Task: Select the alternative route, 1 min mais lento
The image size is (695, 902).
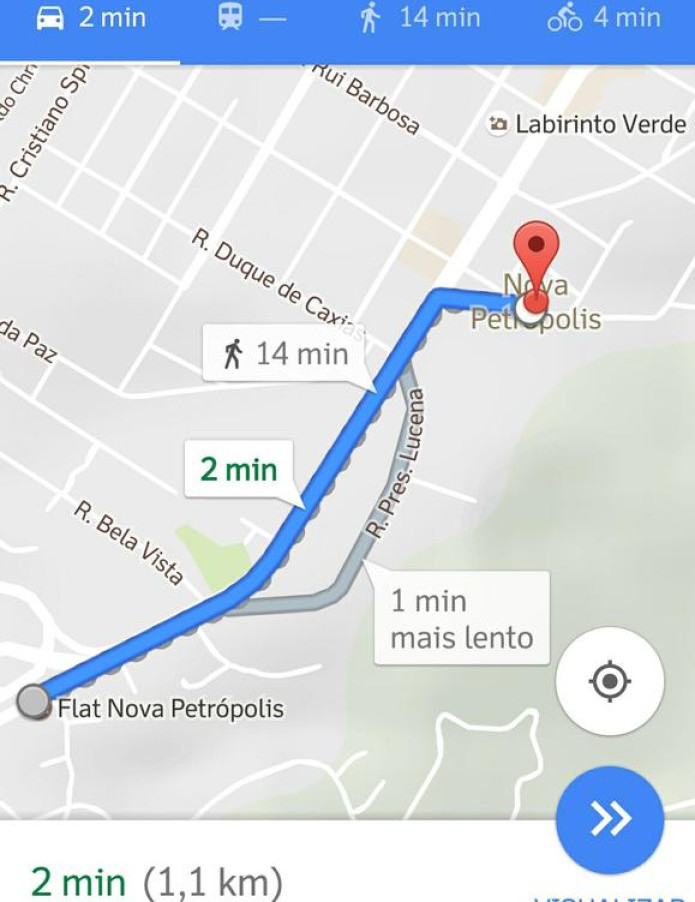Action: pos(461,617)
